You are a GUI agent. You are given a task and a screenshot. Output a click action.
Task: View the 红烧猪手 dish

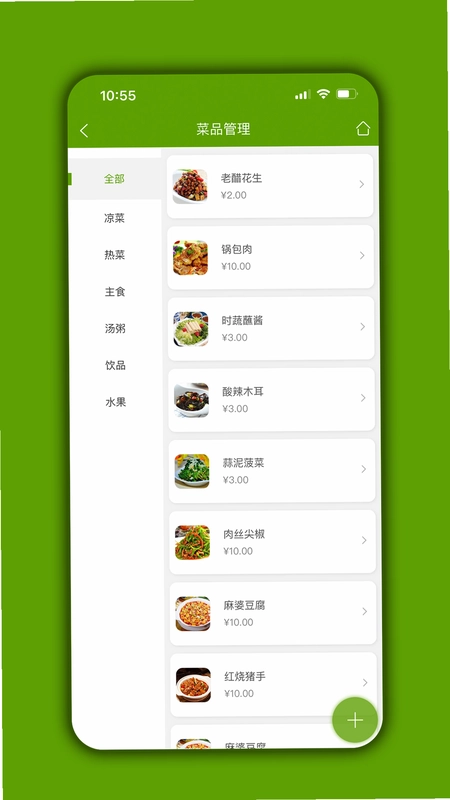tap(274, 684)
